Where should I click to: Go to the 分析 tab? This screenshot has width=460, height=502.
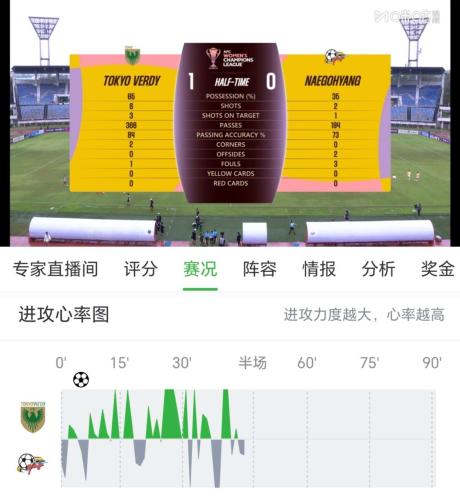(379, 269)
